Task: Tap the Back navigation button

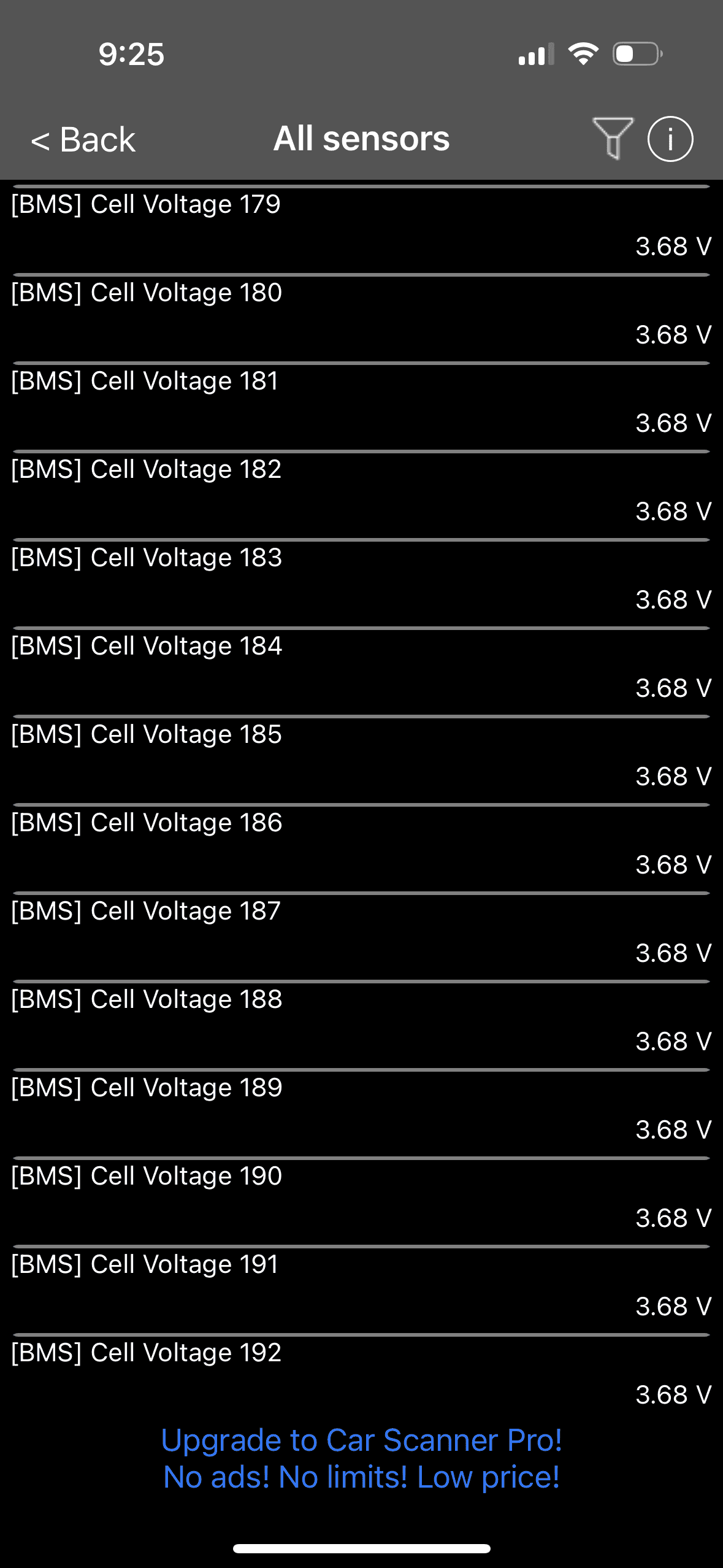Action: pyautogui.click(x=83, y=139)
